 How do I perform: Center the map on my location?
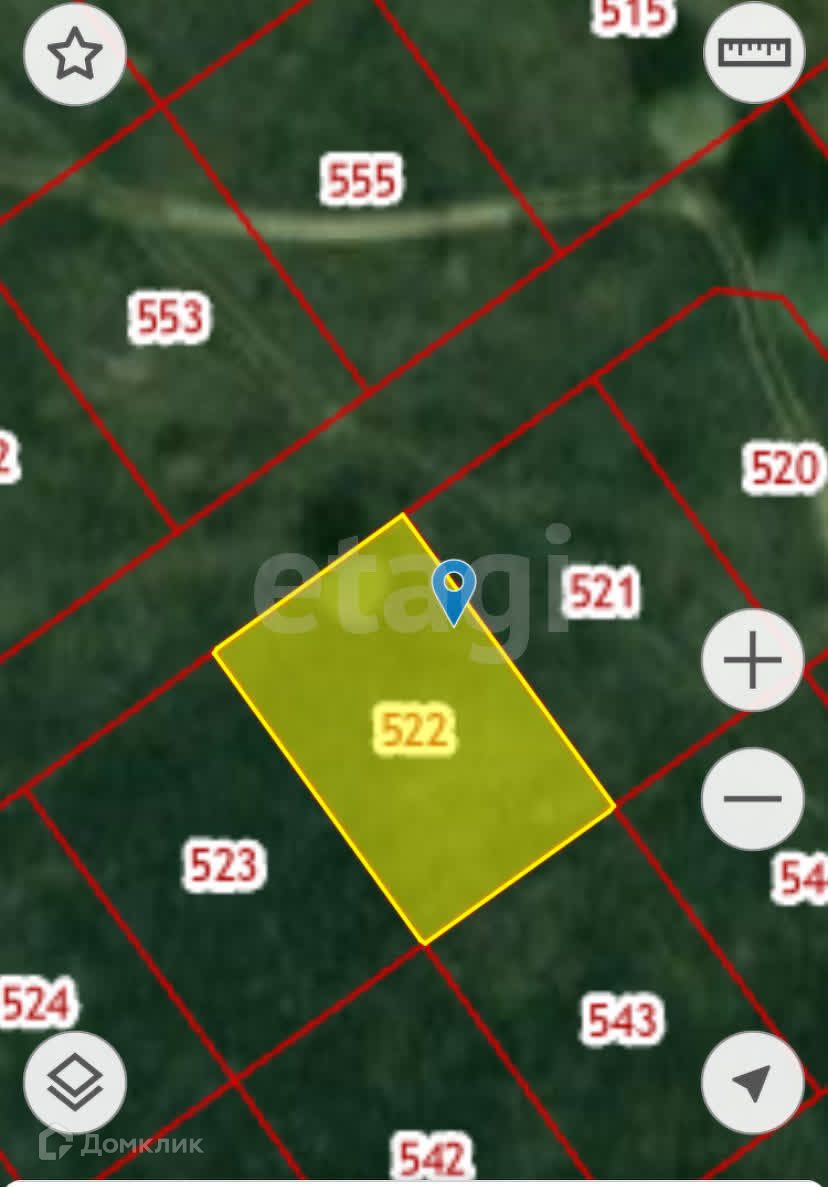pos(752,1082)
